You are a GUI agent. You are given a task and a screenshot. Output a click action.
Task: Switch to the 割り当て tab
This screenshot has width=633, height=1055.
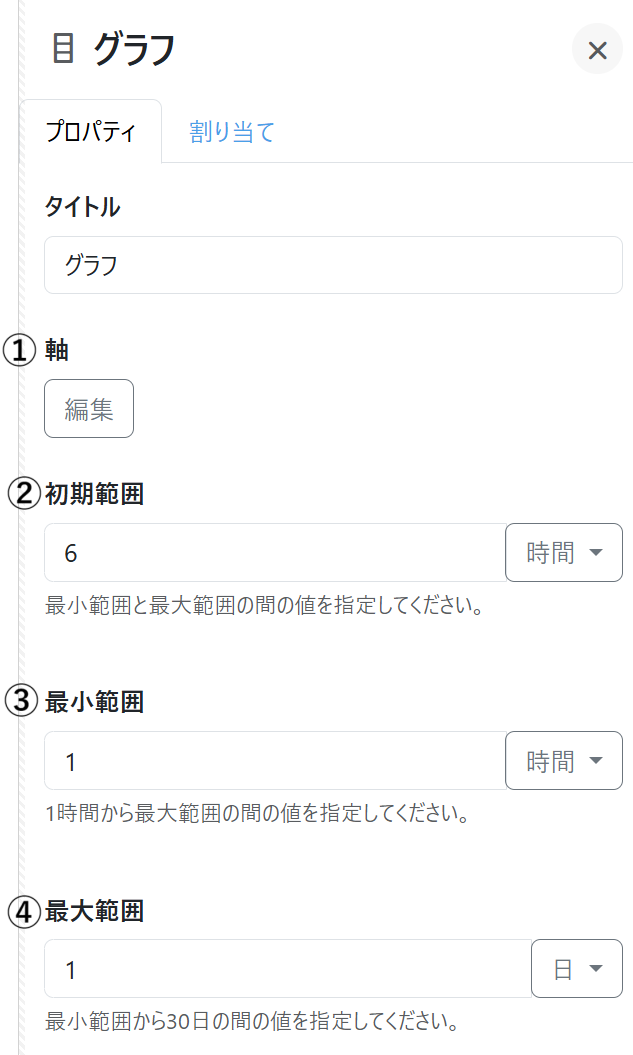[x=232, y=132]
